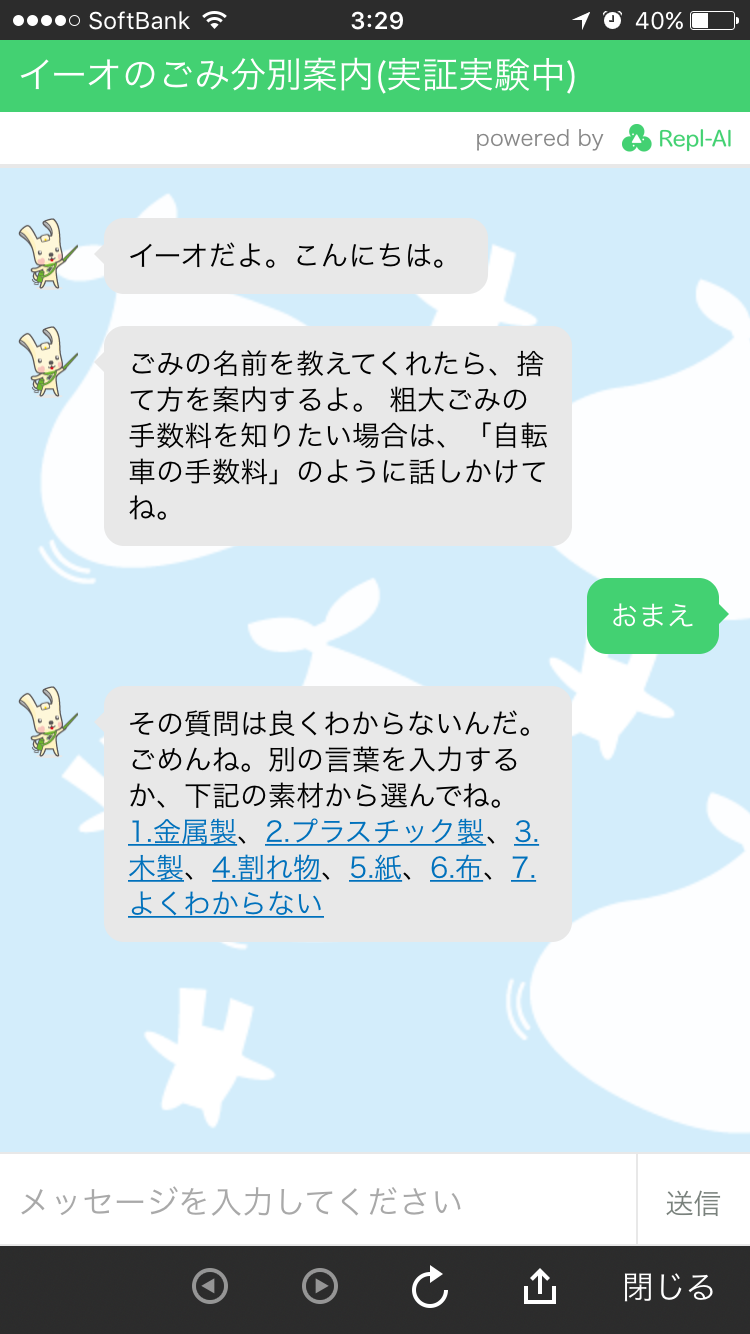This screenshot has width=750, height=1334.
Task: Choose the 2.プラスチック製 link
Action: [374, 832]
